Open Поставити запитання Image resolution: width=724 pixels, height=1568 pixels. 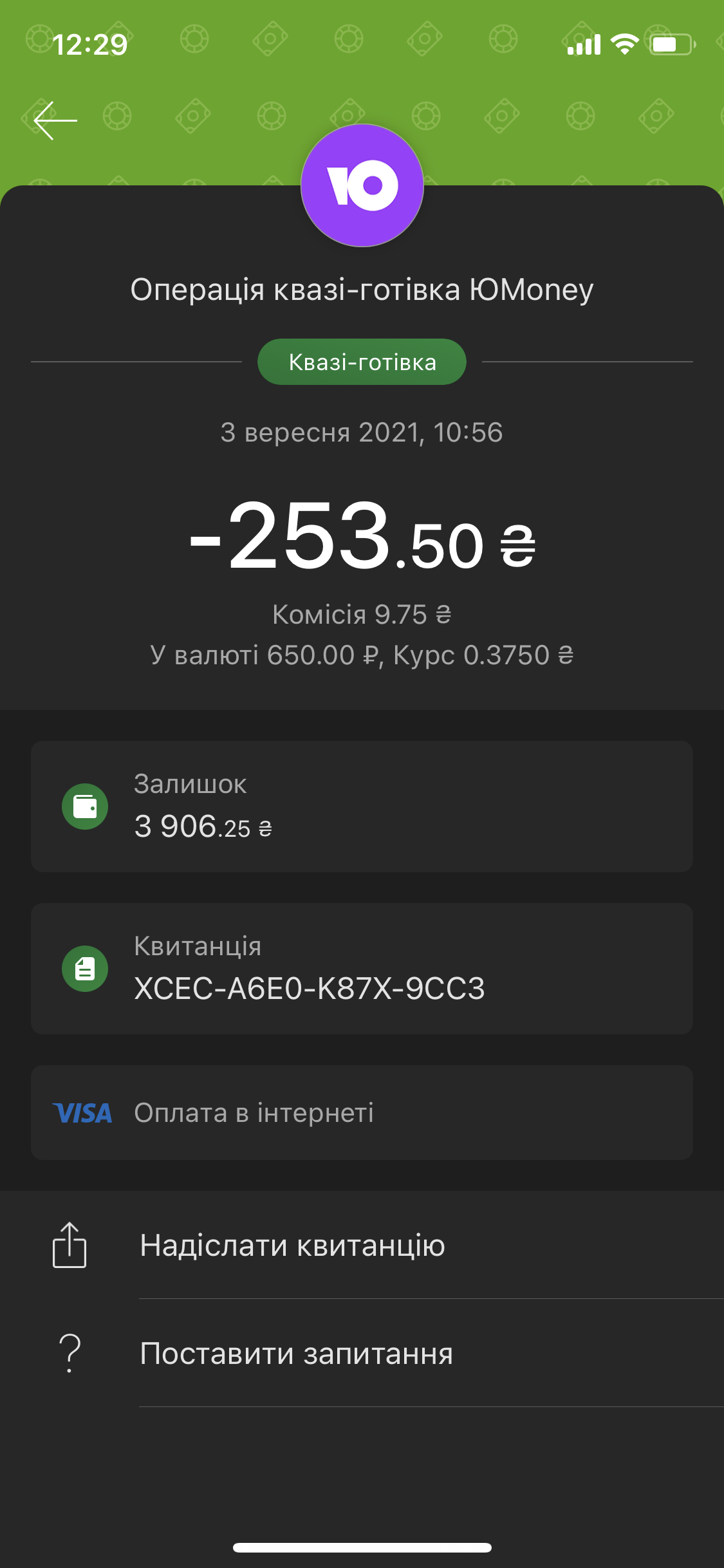pos(362,1353)
